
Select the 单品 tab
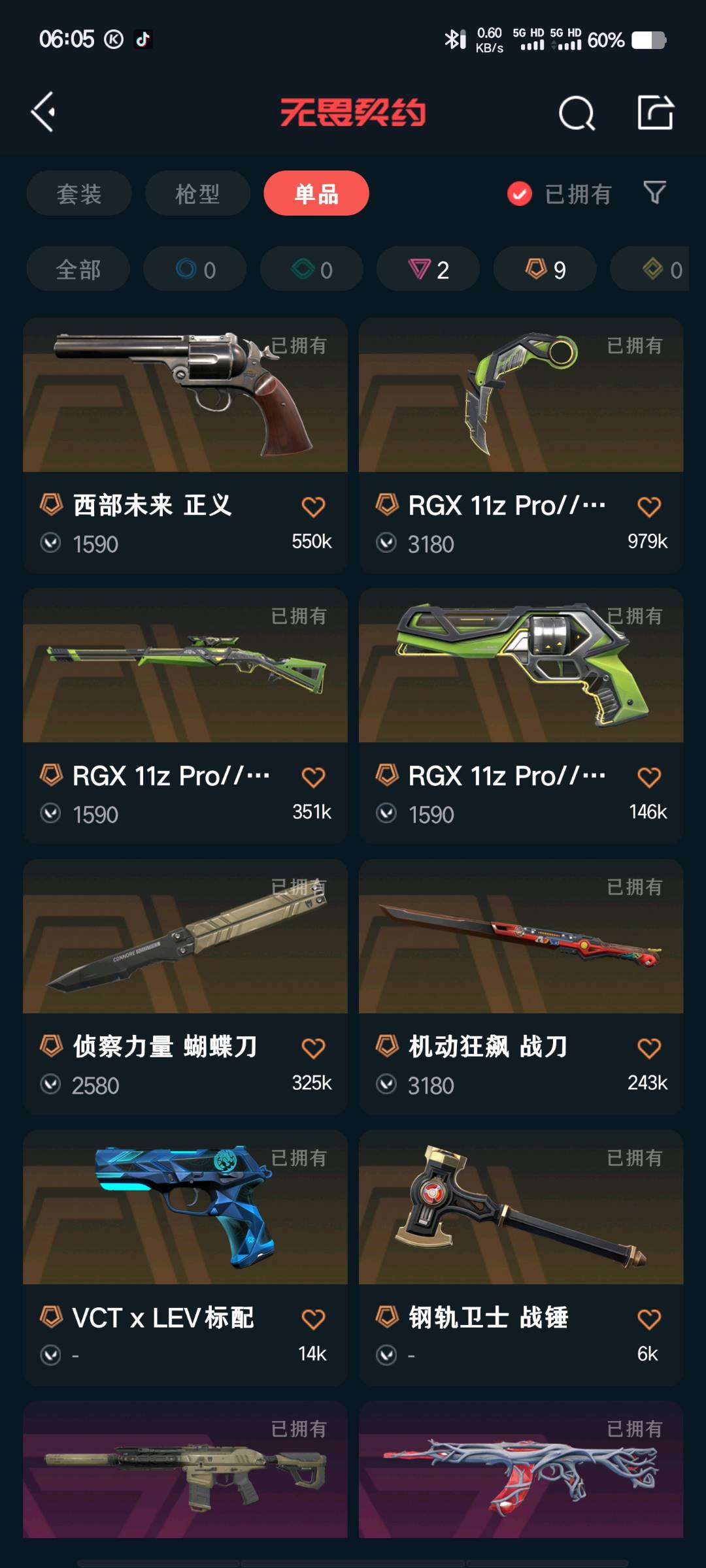click(316, 193)
